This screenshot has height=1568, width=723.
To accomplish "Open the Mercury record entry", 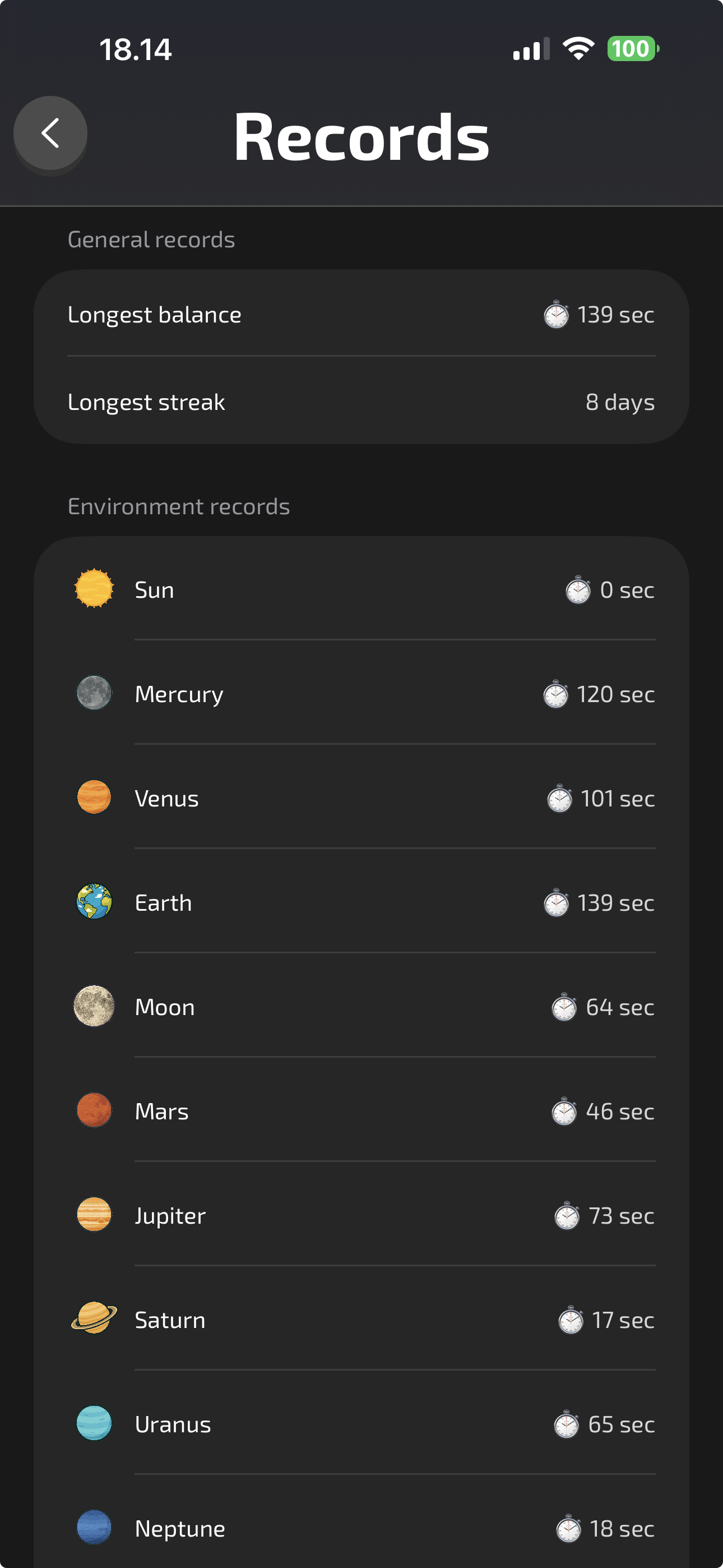I will click(361, 693).
